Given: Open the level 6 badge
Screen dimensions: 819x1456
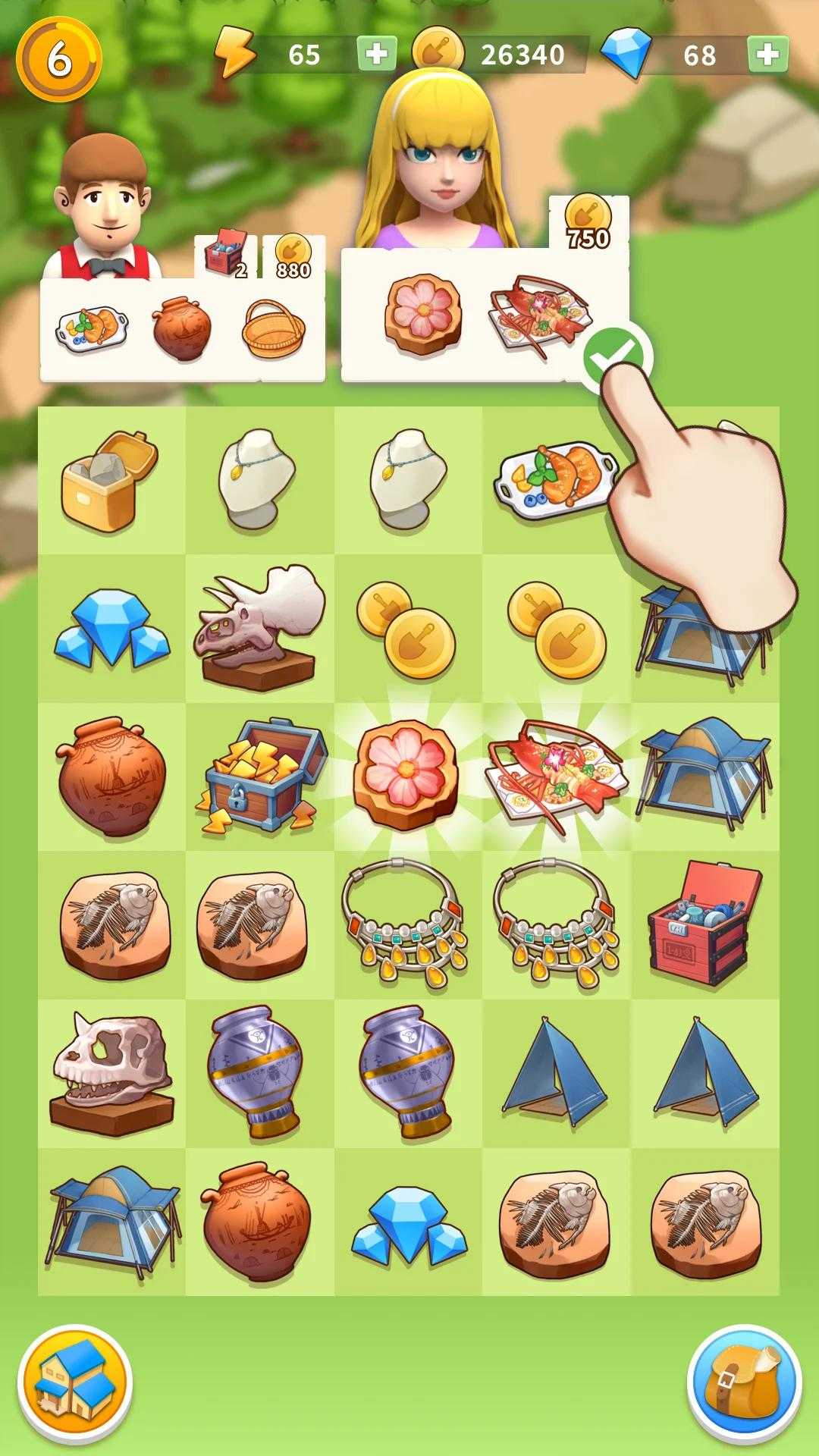Looking at the screenshot, I should (59, 59).
